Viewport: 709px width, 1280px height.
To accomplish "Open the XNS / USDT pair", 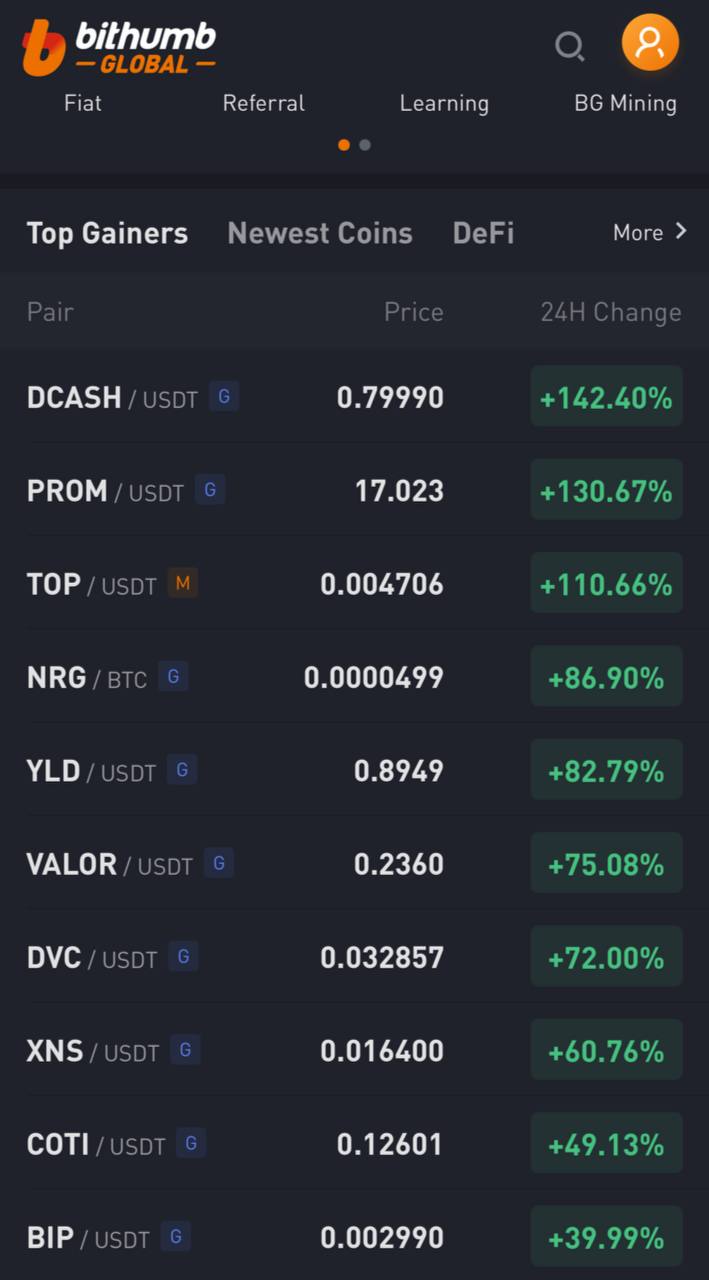I will pos(354,1051).
